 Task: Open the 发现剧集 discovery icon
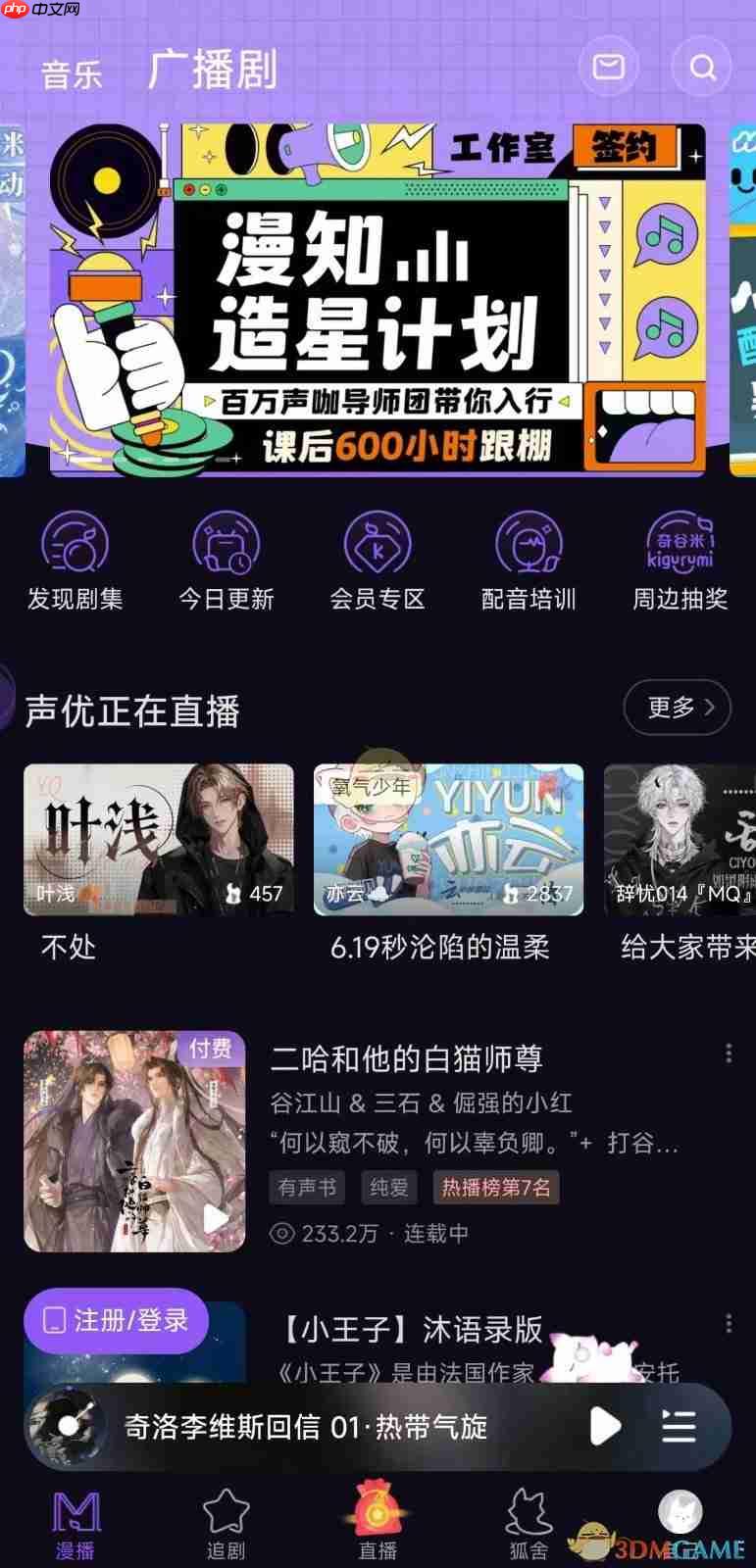[x=76, y=544]
